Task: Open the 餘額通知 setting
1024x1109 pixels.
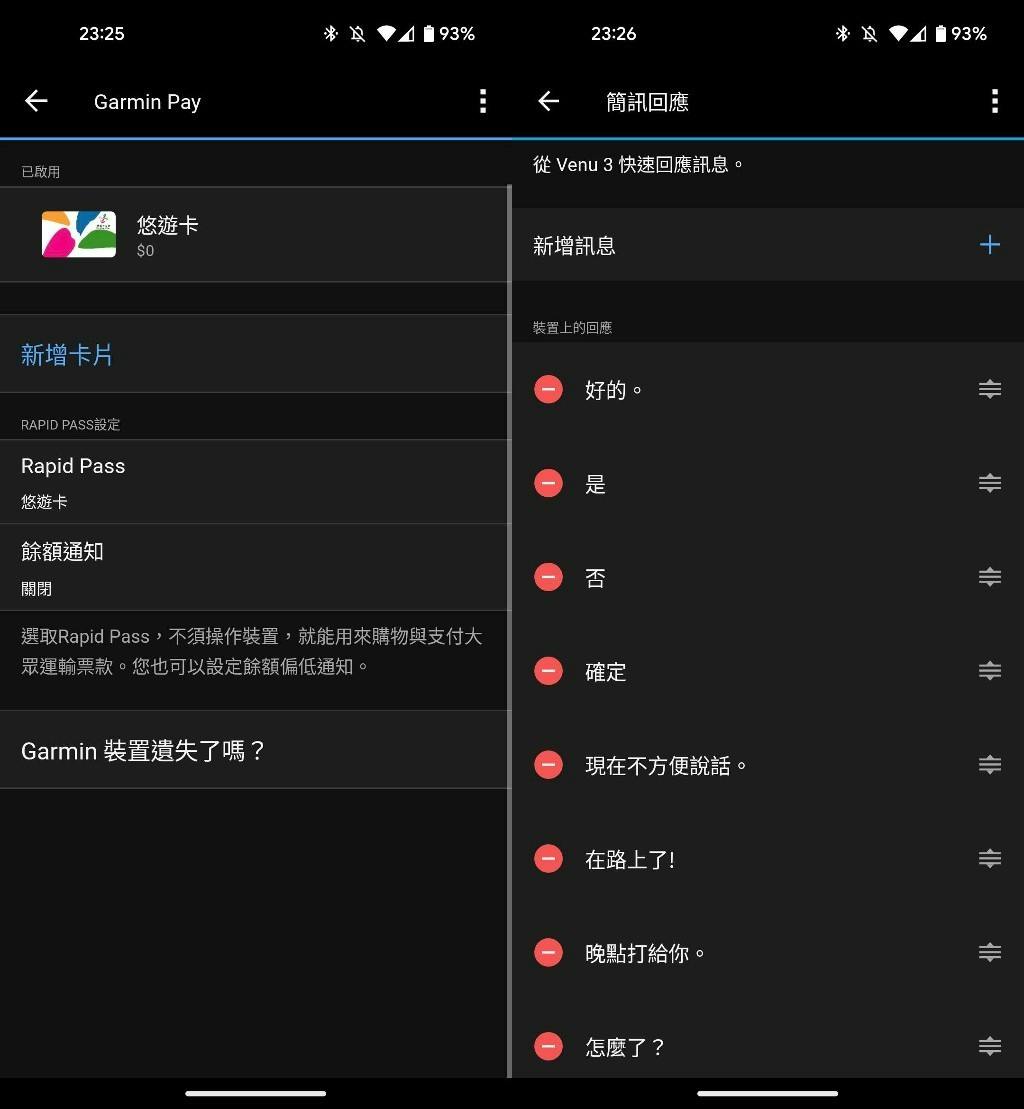Action: 255,567
